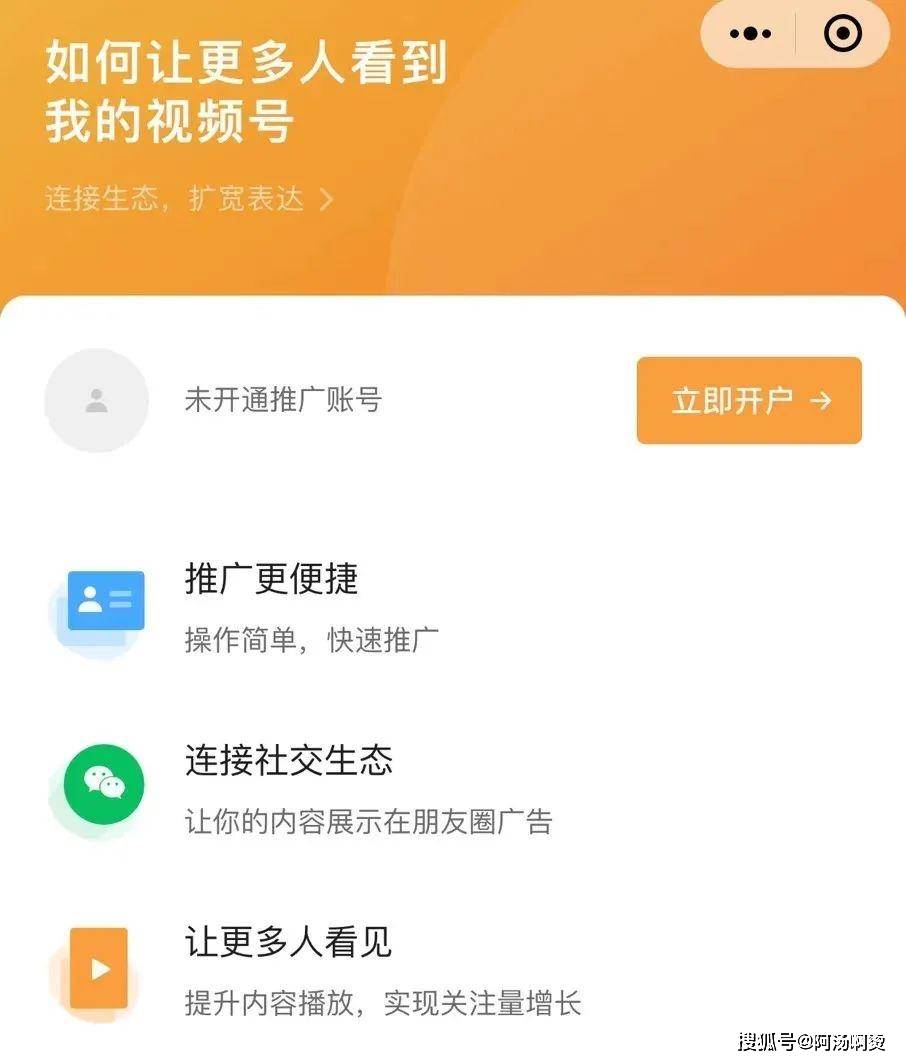906x1062 pixels.
Task: Tap the circular minimize button in top-right capsule
Action: click(x=842, y=33)
